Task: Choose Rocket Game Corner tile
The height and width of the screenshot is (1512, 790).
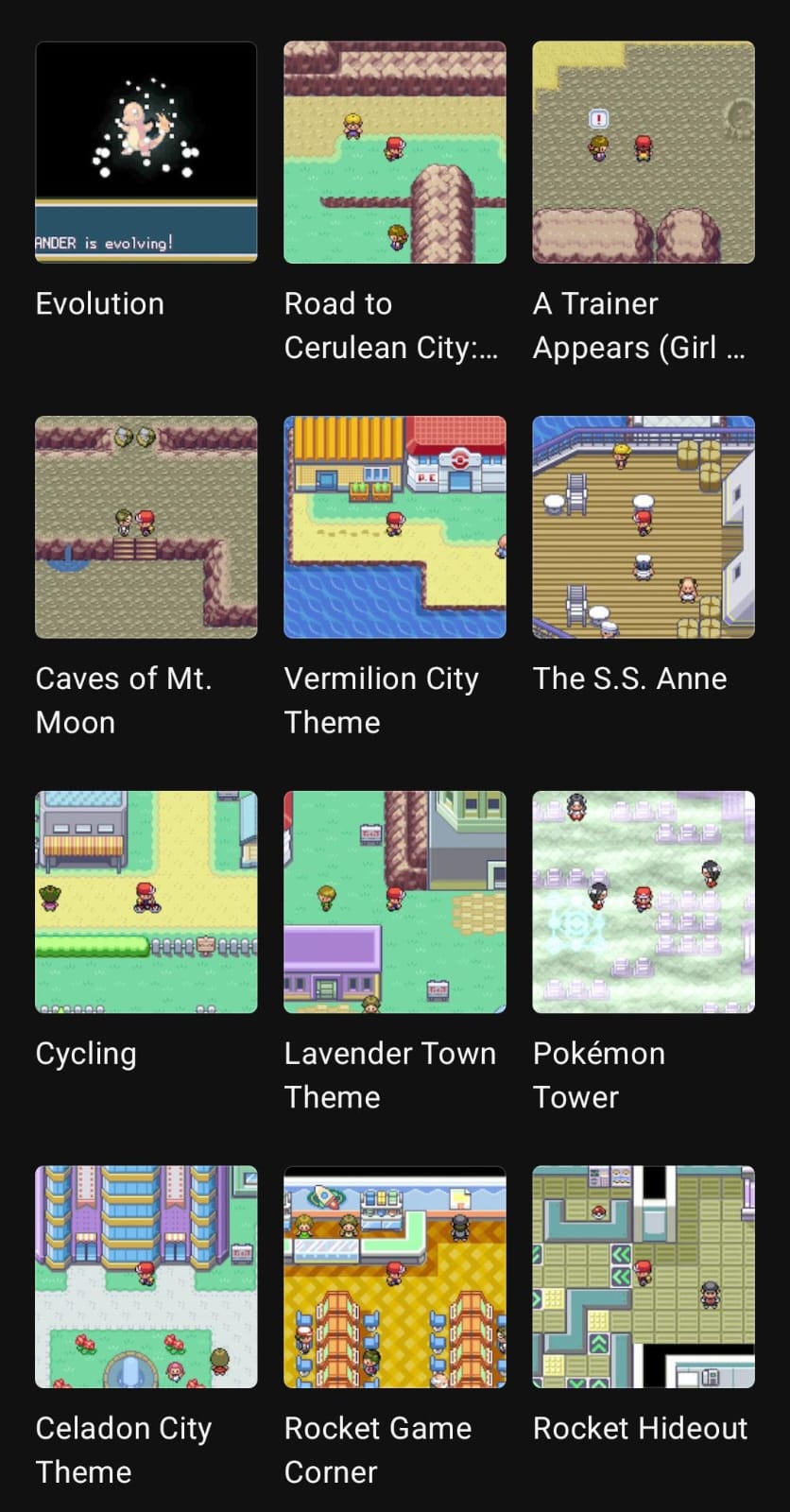Action: pyautogui.click(x=394, y=1277)
